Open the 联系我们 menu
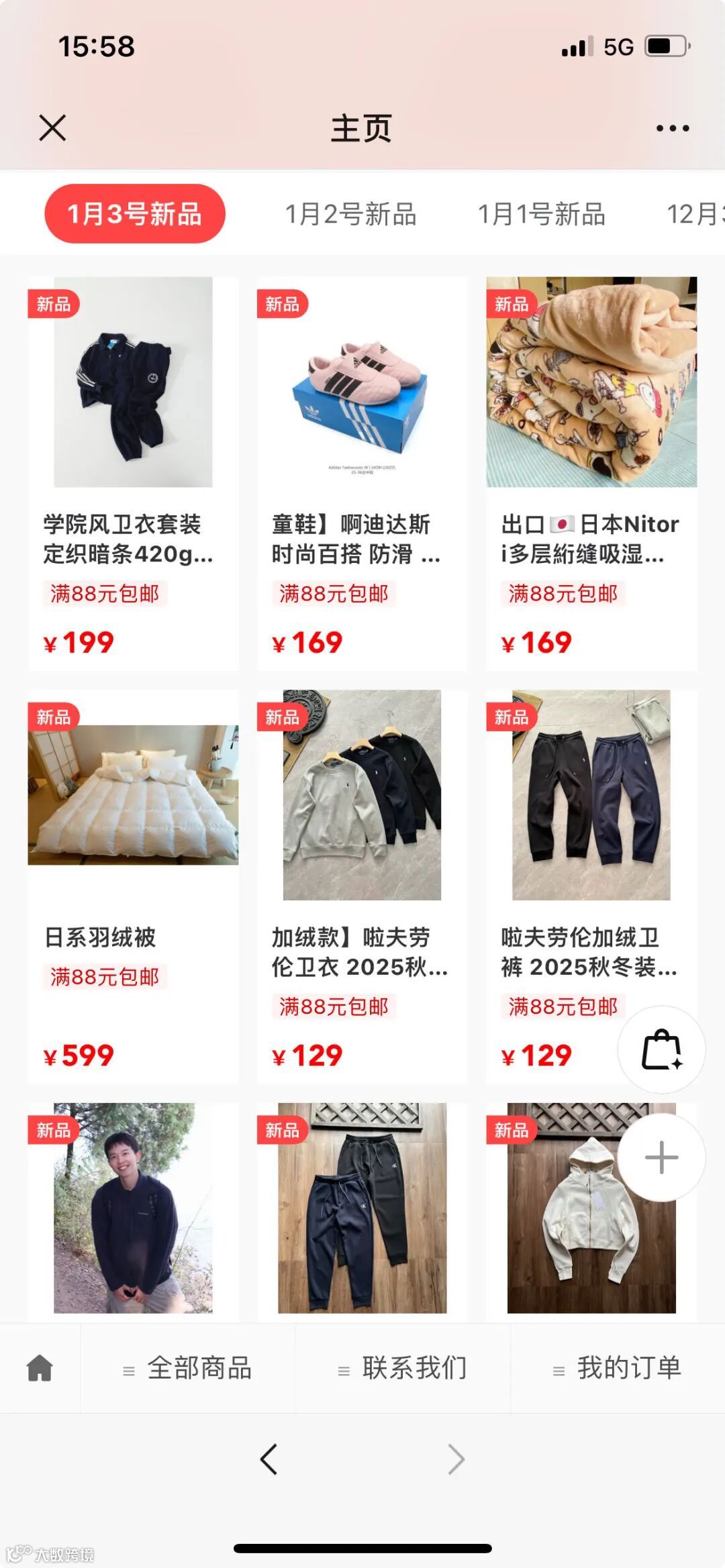This screenshot has width=725, height=1568. tap(403, 1367)
